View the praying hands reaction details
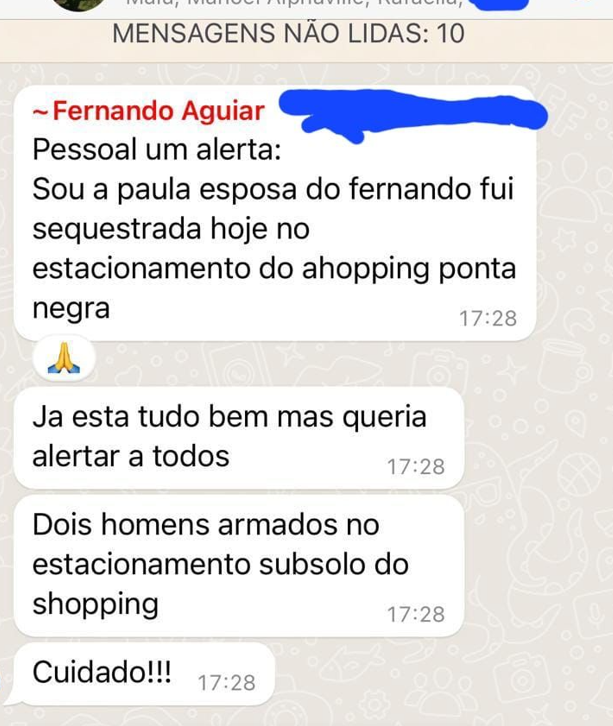This screenshot has width=613, height=726. (63, 359)
